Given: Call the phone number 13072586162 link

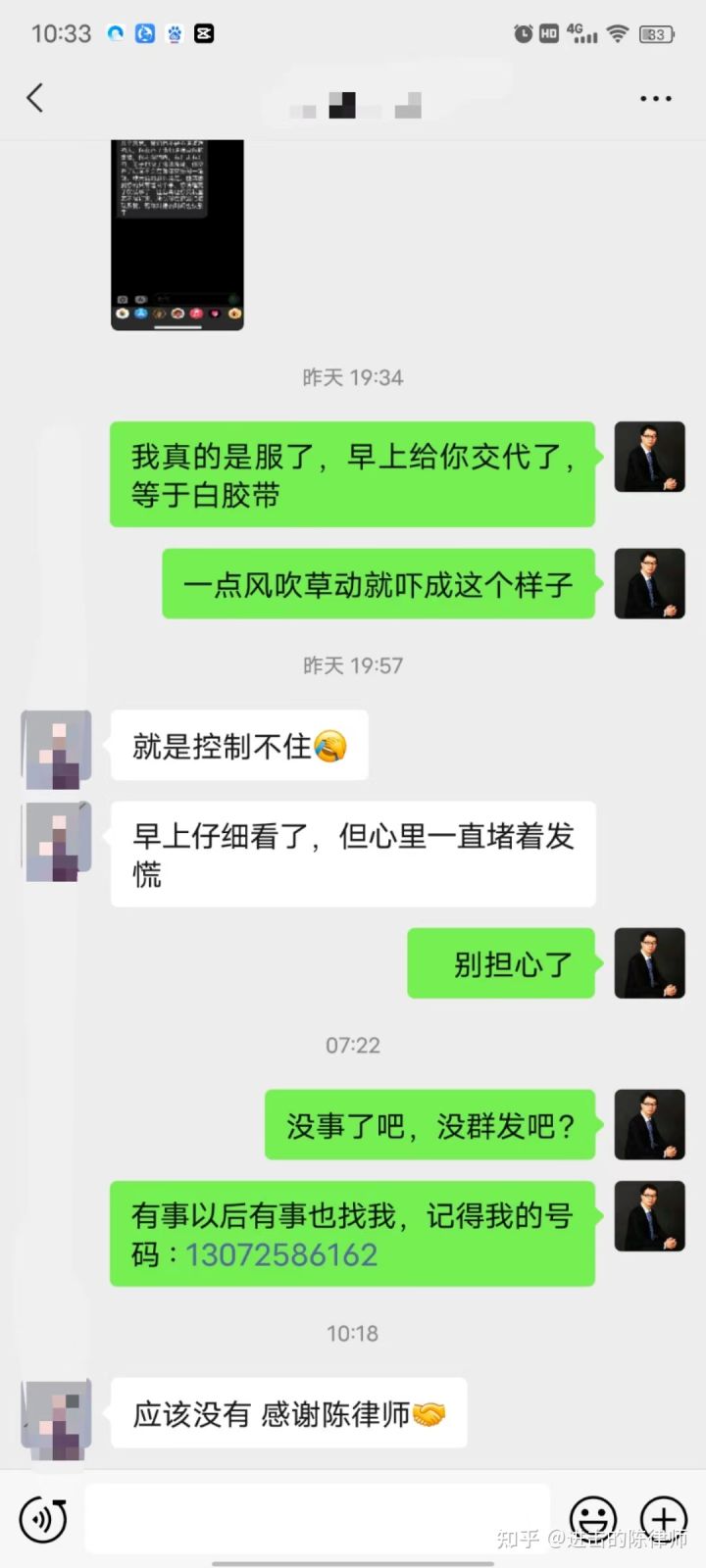Looking at the screenshot, I should point(280,1253).
